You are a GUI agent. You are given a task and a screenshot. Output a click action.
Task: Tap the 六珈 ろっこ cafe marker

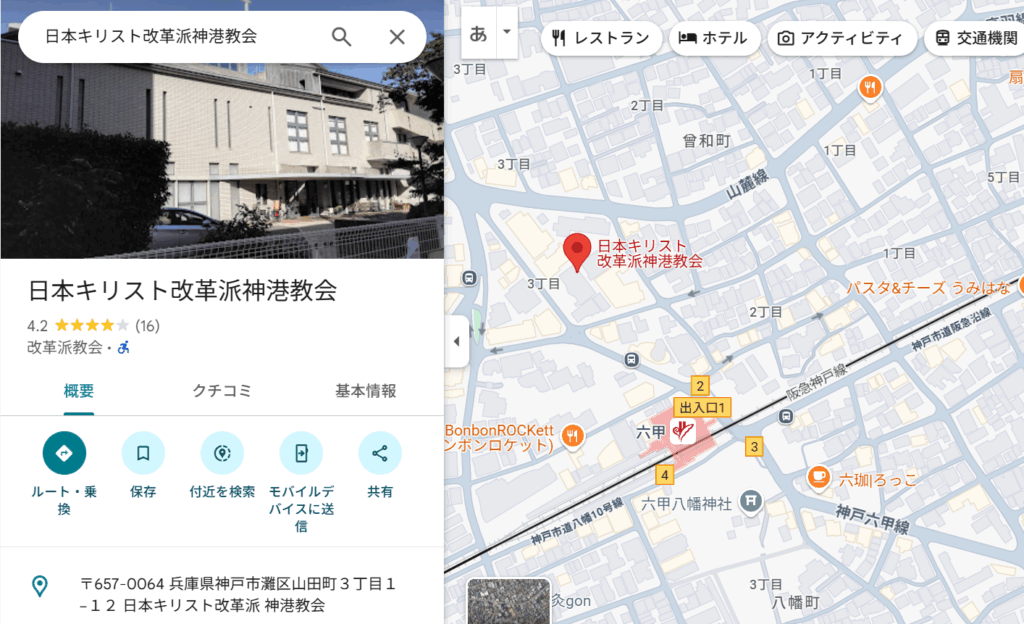click(818, 477)
